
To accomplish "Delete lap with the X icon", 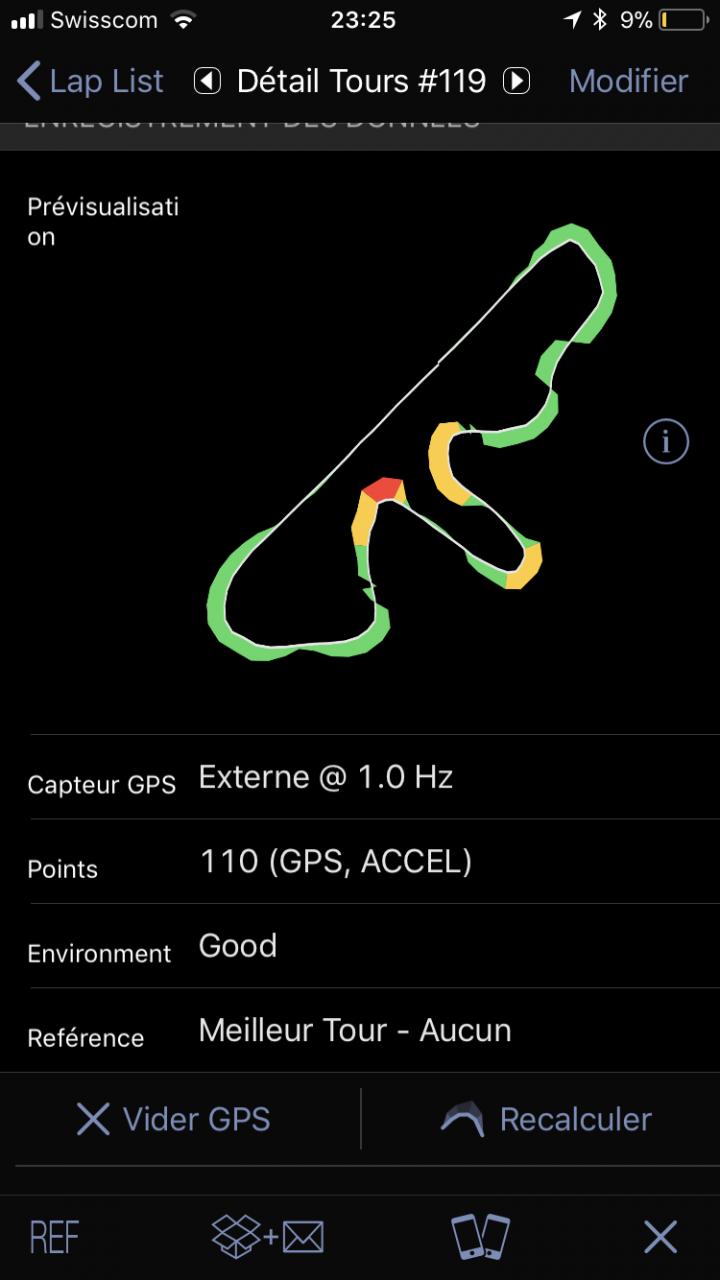I will (661, 1237).
